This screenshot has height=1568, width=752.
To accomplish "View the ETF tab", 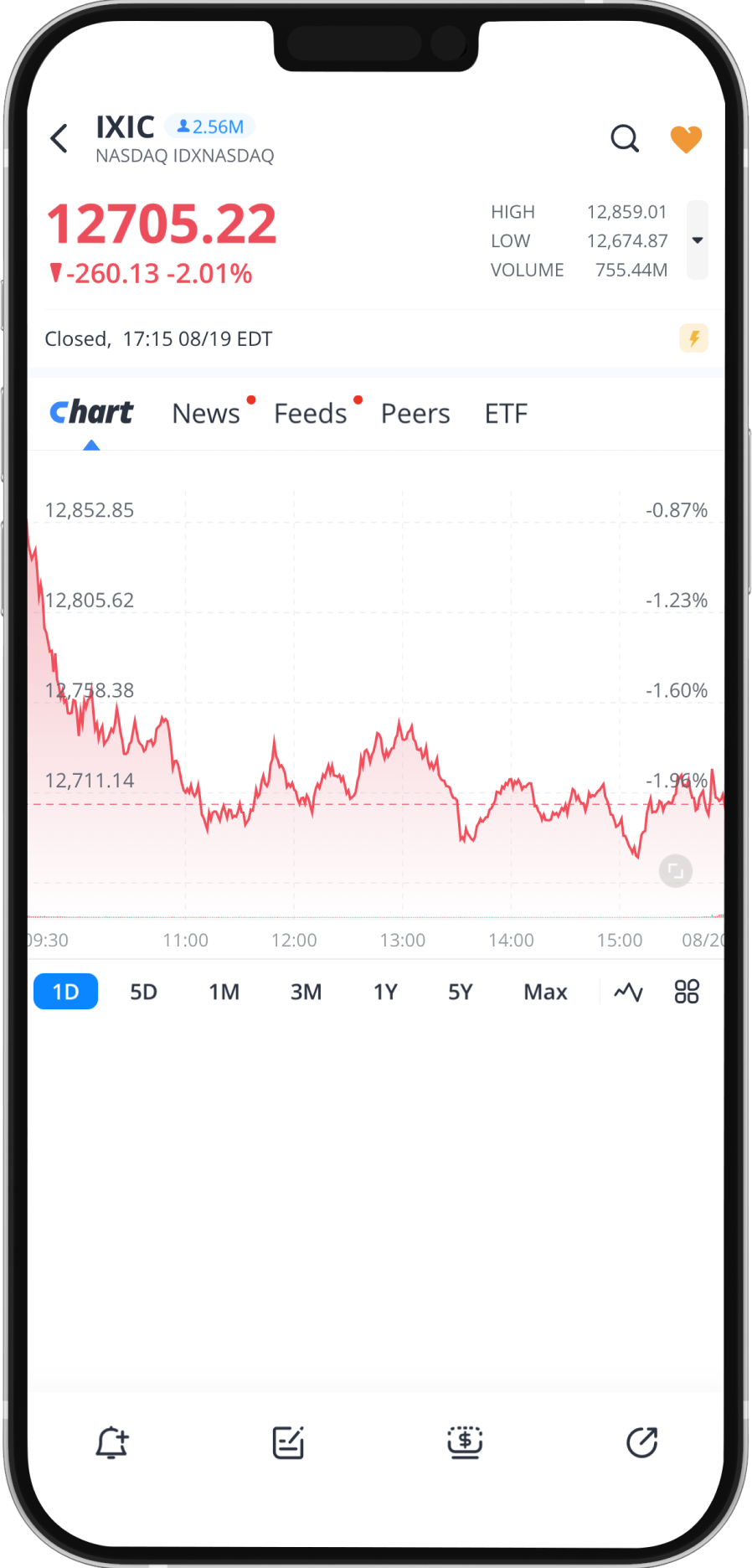I will point(506,413).
